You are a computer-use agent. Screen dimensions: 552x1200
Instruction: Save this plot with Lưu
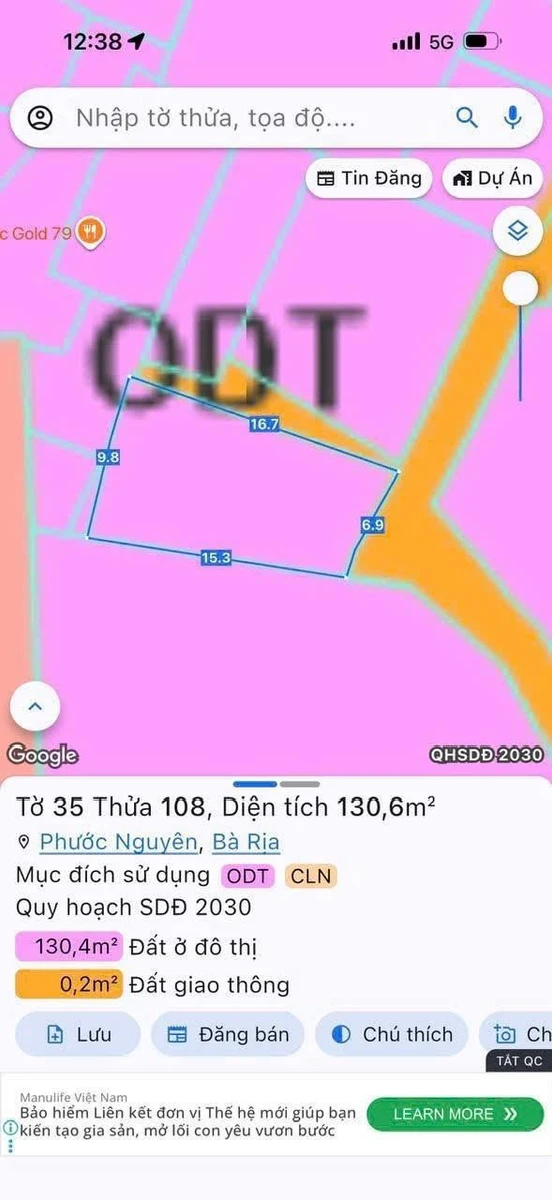point(78,1034)
